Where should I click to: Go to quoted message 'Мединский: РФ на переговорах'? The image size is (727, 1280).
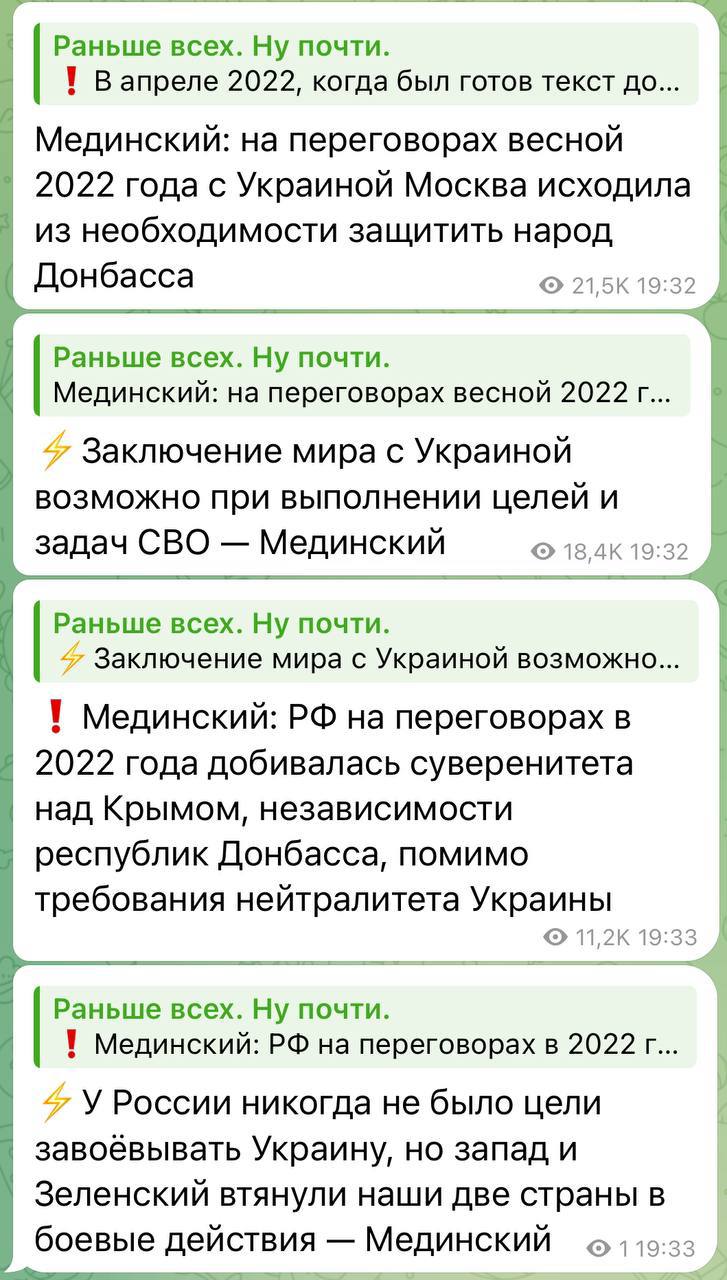[x=365, y=1029]
